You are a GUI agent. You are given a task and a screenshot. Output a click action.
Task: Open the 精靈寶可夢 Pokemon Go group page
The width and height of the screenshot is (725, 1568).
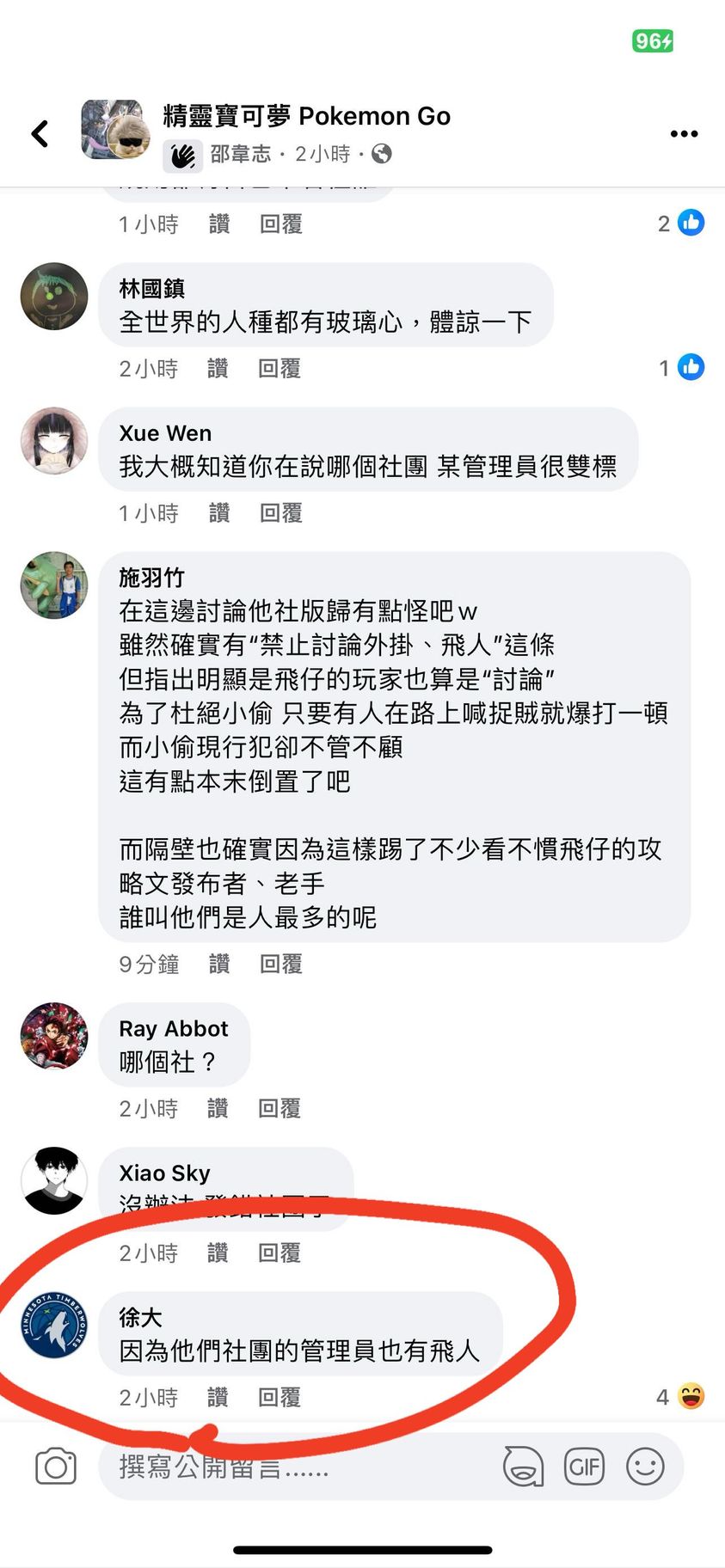(x=306, y=116)
